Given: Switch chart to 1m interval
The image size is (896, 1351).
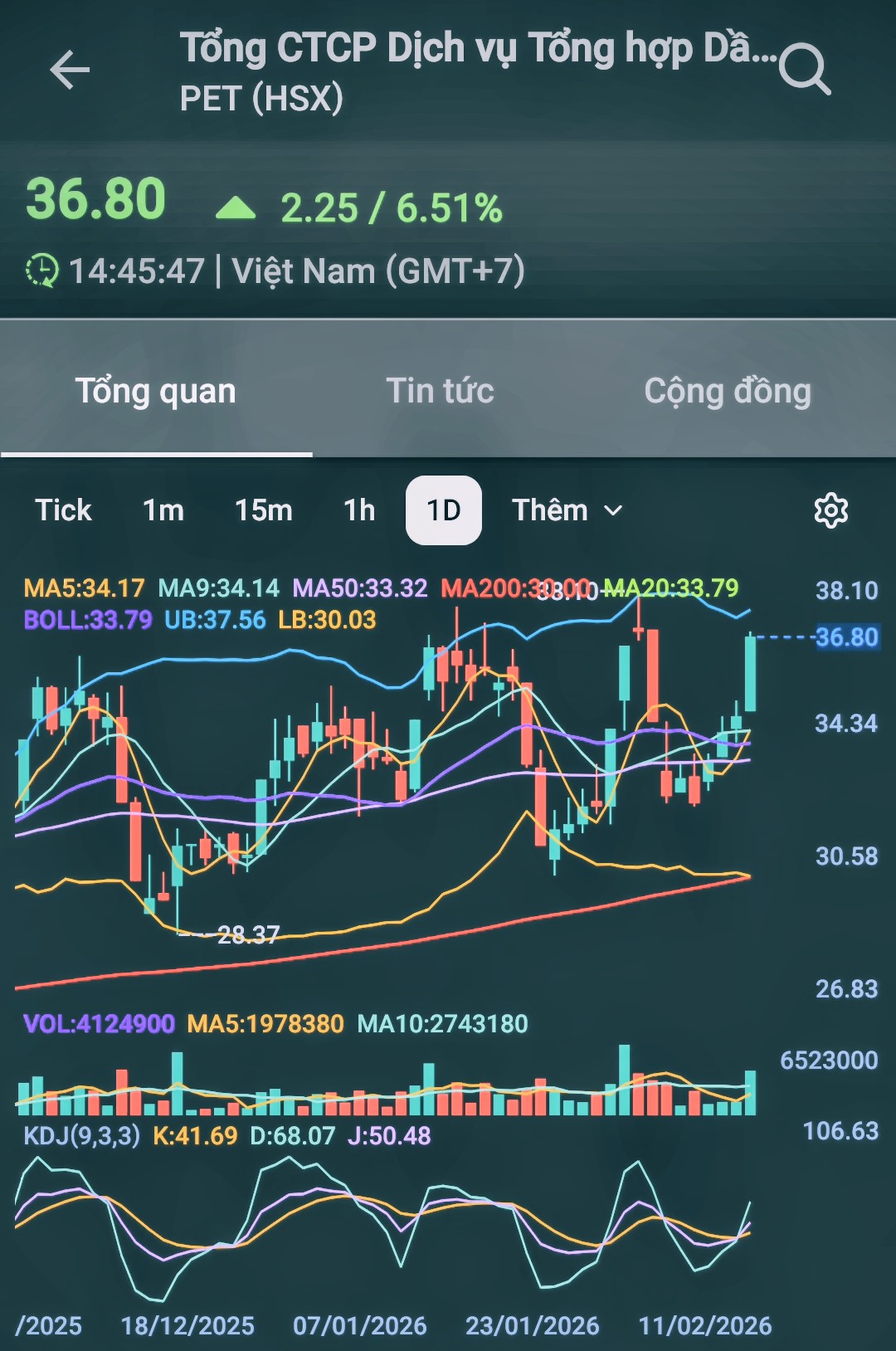Looking at the screenshot, I should click(163, 510).
